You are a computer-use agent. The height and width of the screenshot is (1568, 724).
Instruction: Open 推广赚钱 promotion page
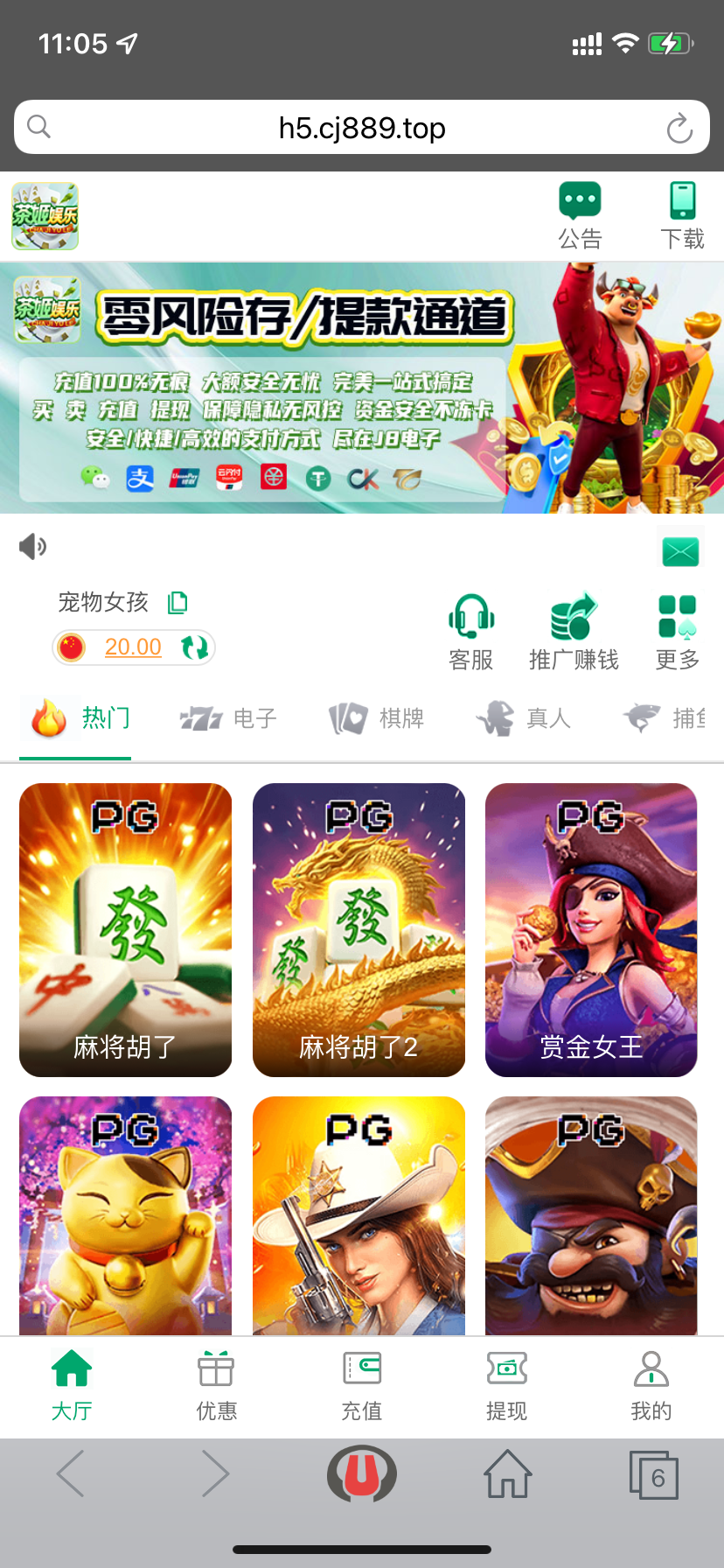pyautogui.click(x=574, y=632)
